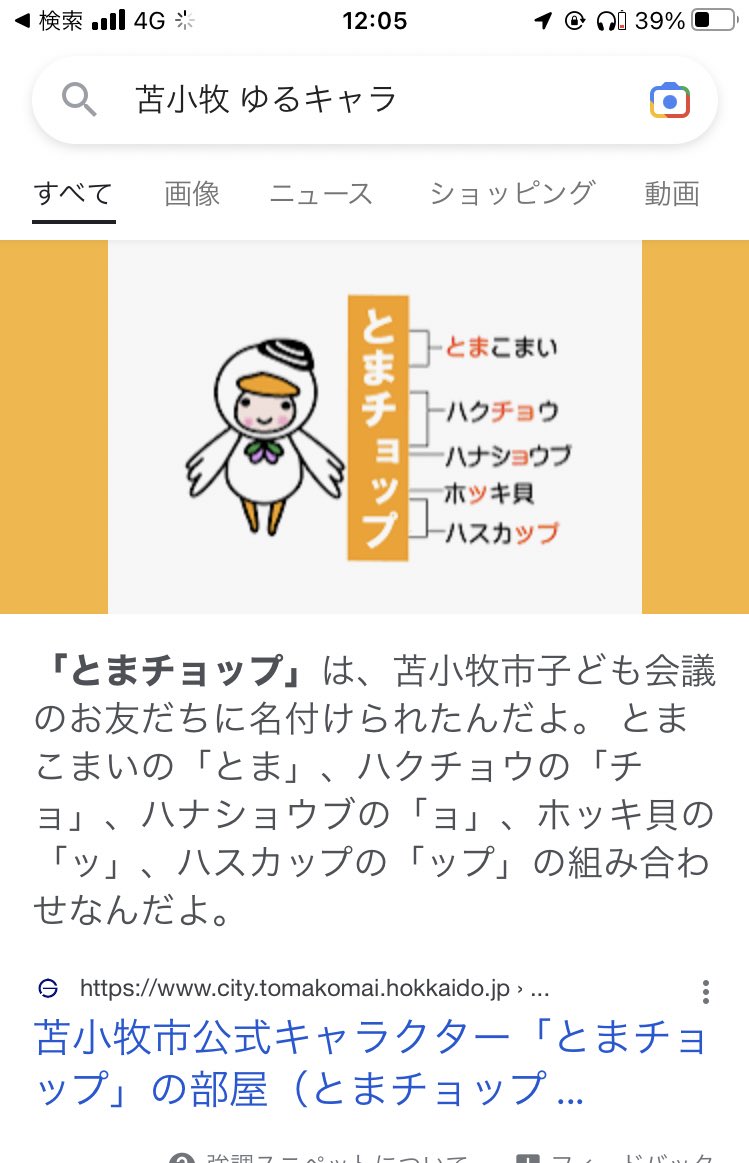Switch to the 画像 tab

click(192, 193)
